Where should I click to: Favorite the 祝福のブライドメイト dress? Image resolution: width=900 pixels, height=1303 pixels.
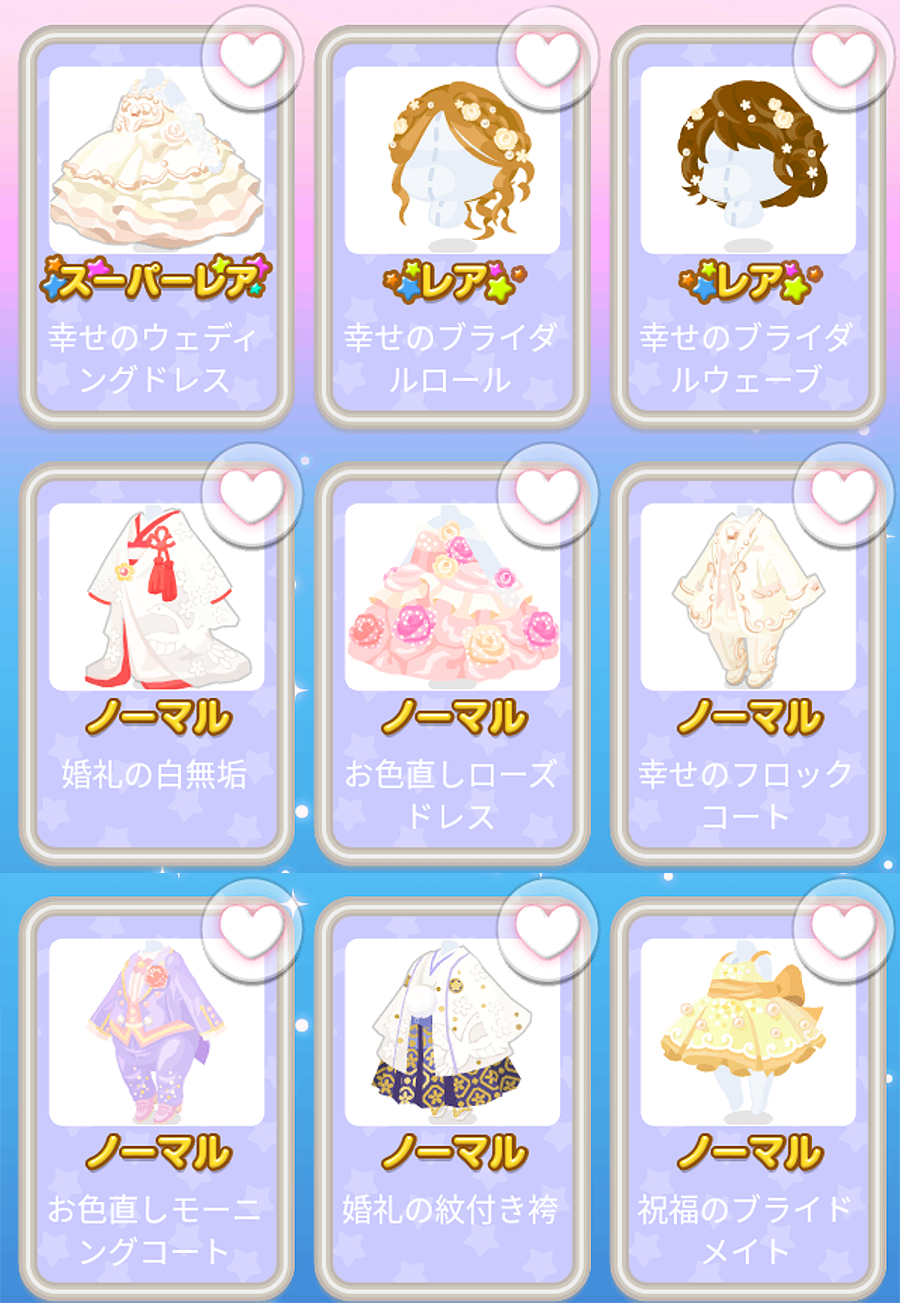pyautogui.click(x=842, y=929)
